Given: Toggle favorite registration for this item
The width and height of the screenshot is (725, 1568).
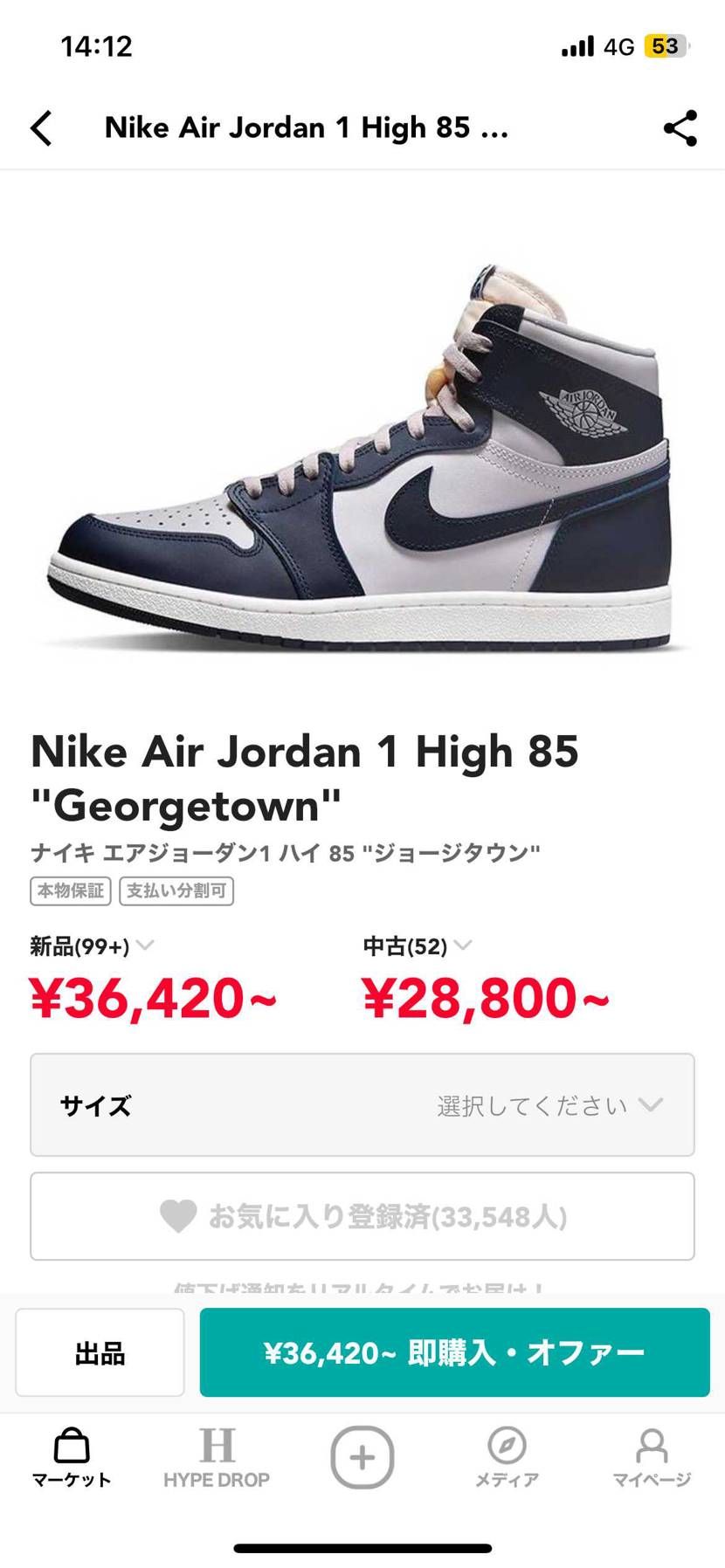Looking at the screenshot, I should click(362, 1215).
